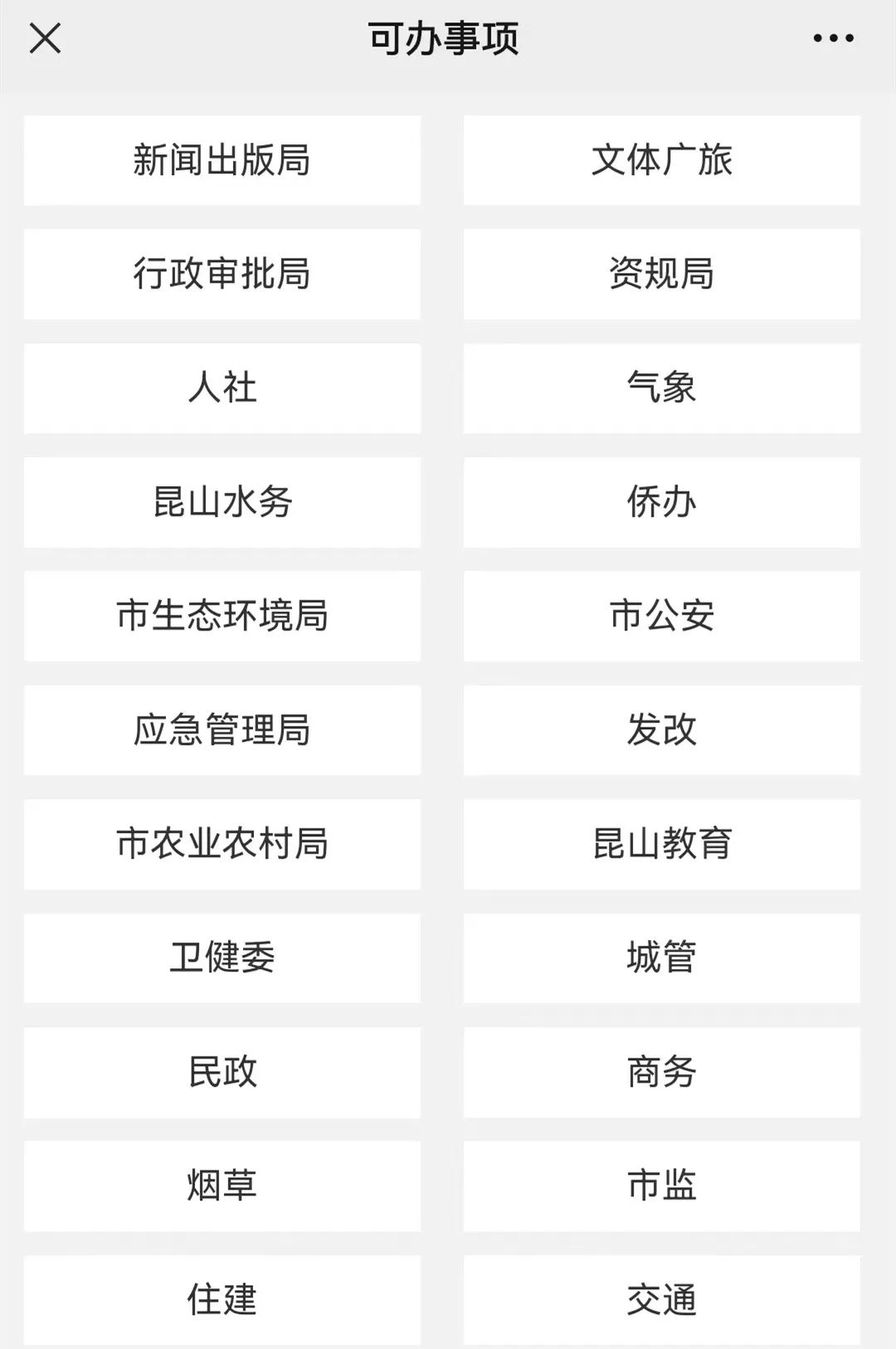Open 市公安 services
Viewport: 896px width, 1349px height.
point(661,616)
